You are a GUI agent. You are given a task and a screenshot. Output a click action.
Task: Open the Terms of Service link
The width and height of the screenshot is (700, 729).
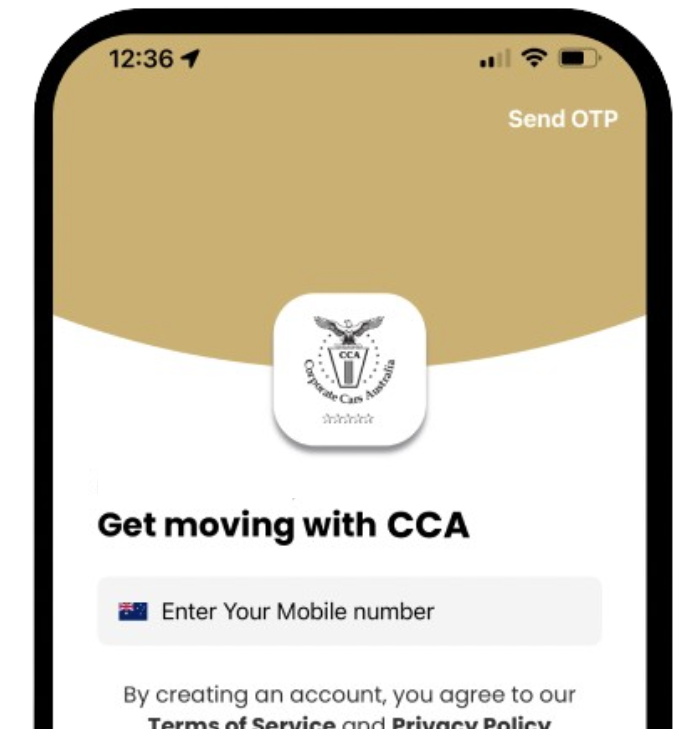coord(241,722)
